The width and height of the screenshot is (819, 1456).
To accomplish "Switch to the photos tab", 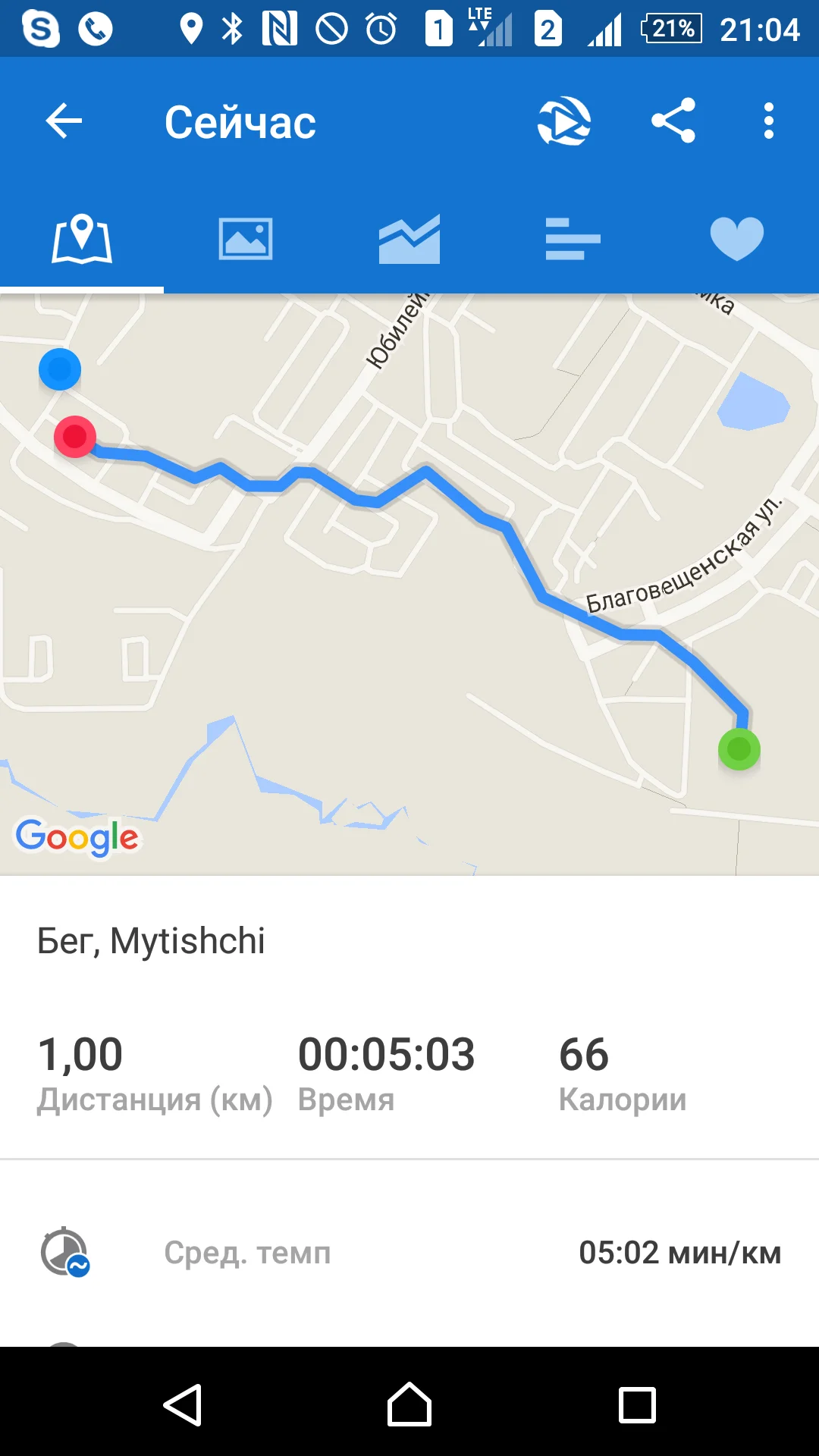I will point(246,240).
